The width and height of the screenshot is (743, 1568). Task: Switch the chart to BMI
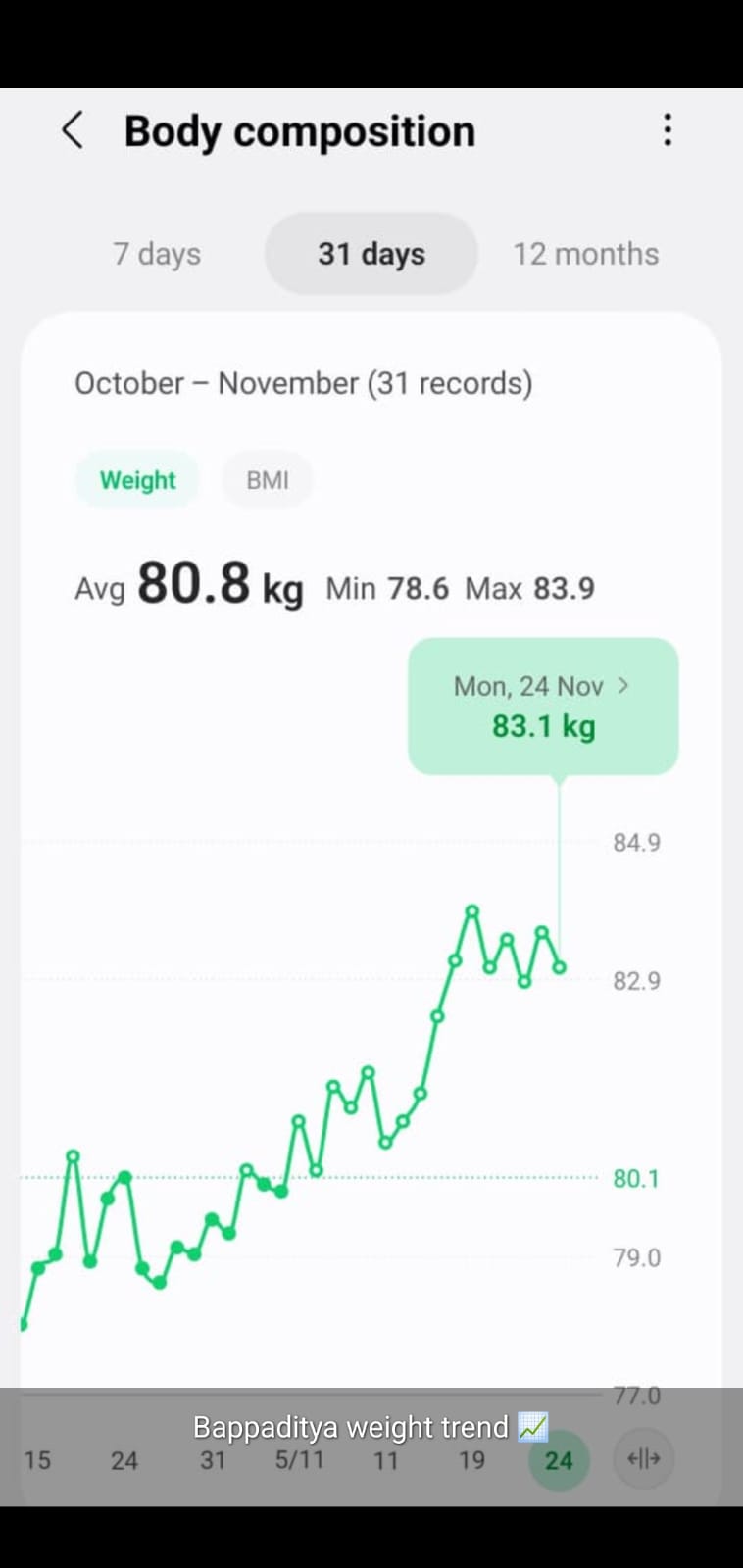268,480
